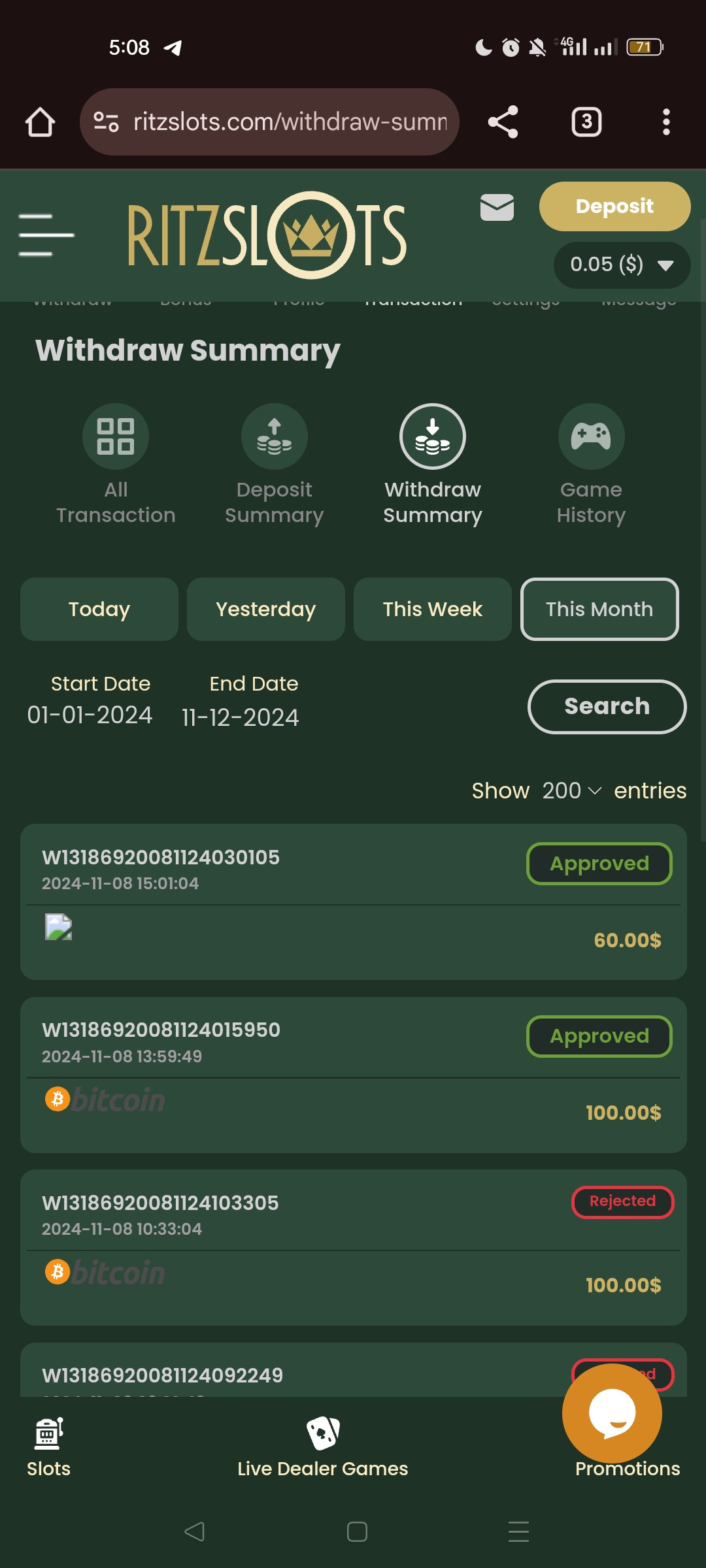Open the messages envelope icon
This screenshot has width=706, height=1568.
coord(497,208)
